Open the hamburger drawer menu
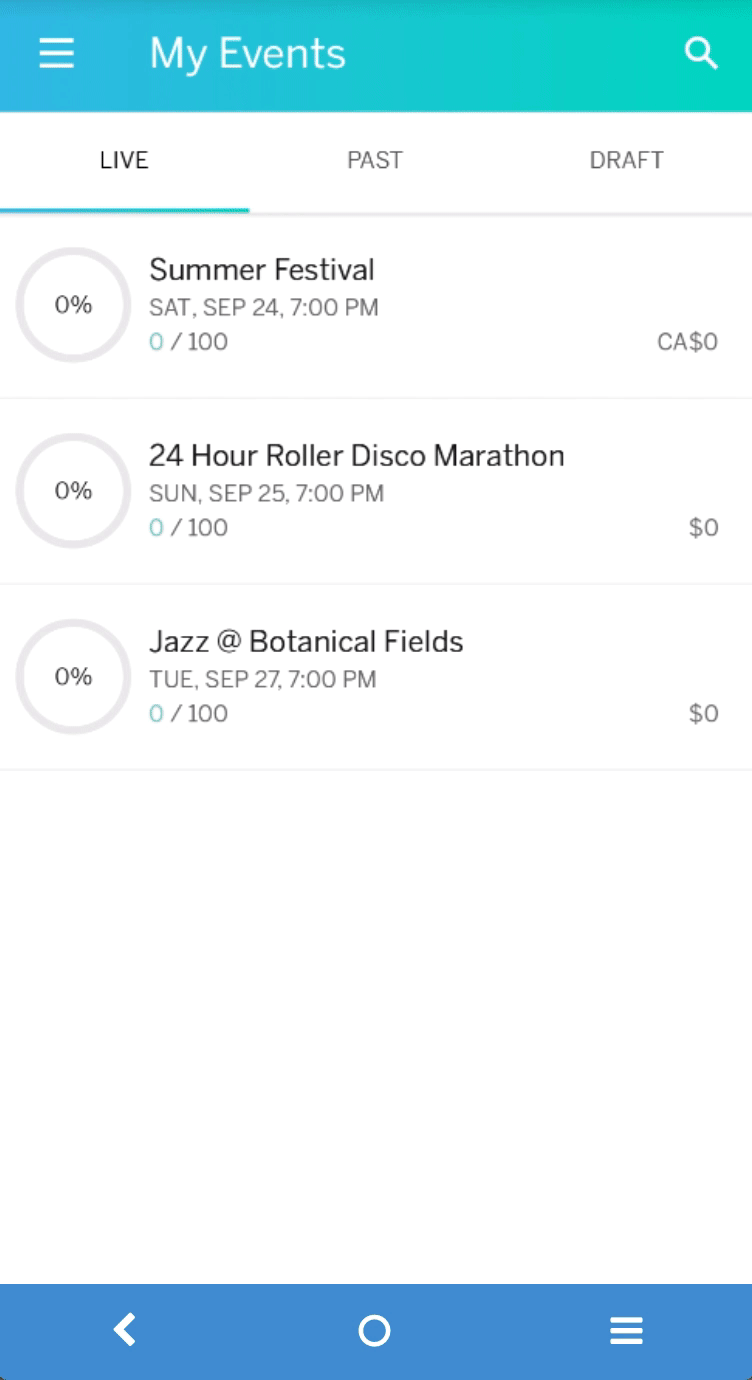Image resolution: width=752 pixels, height=1380 pixels. click(57, 53)
